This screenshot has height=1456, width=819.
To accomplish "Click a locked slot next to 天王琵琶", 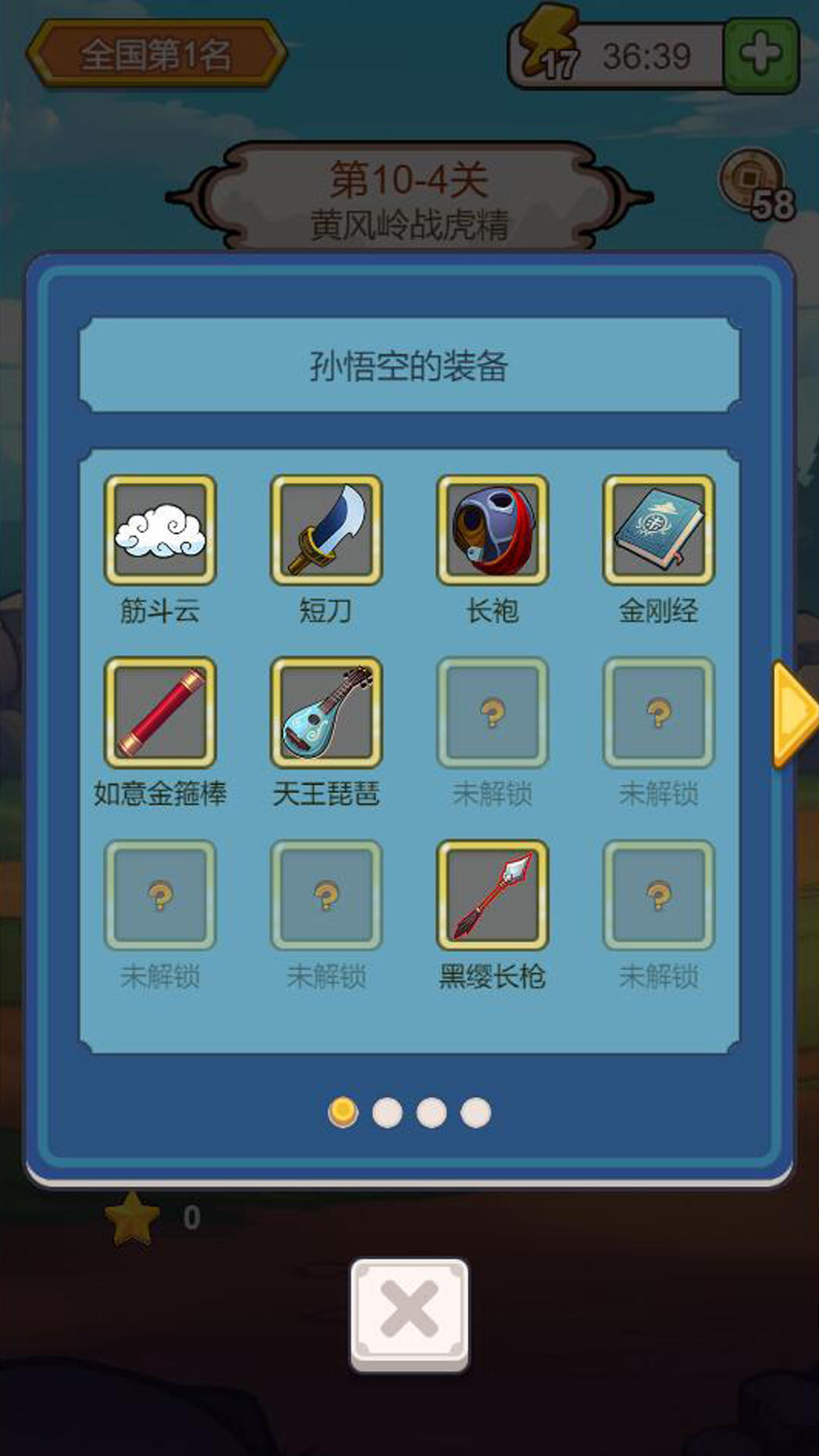I will tap(491, 711).
